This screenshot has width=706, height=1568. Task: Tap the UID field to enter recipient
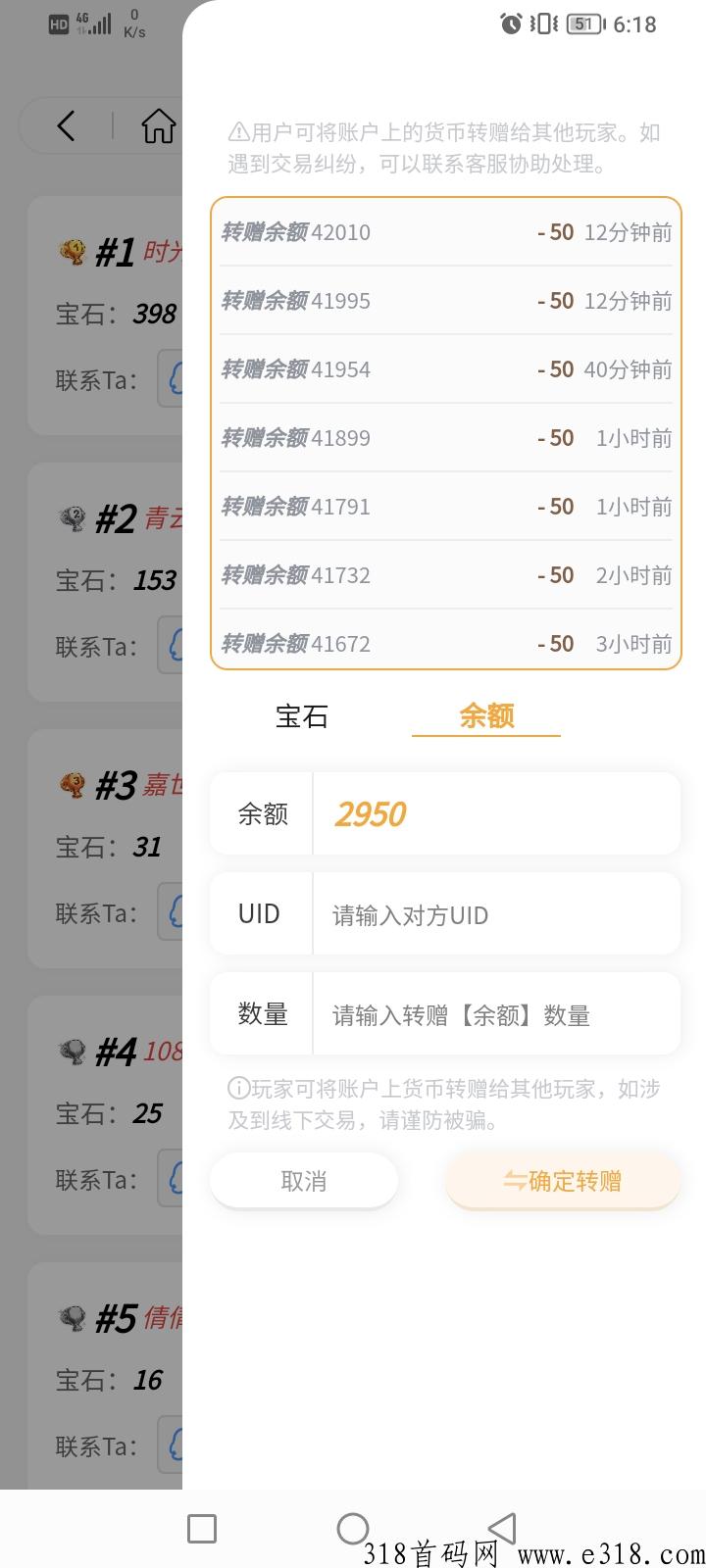(x=496, y=914)
